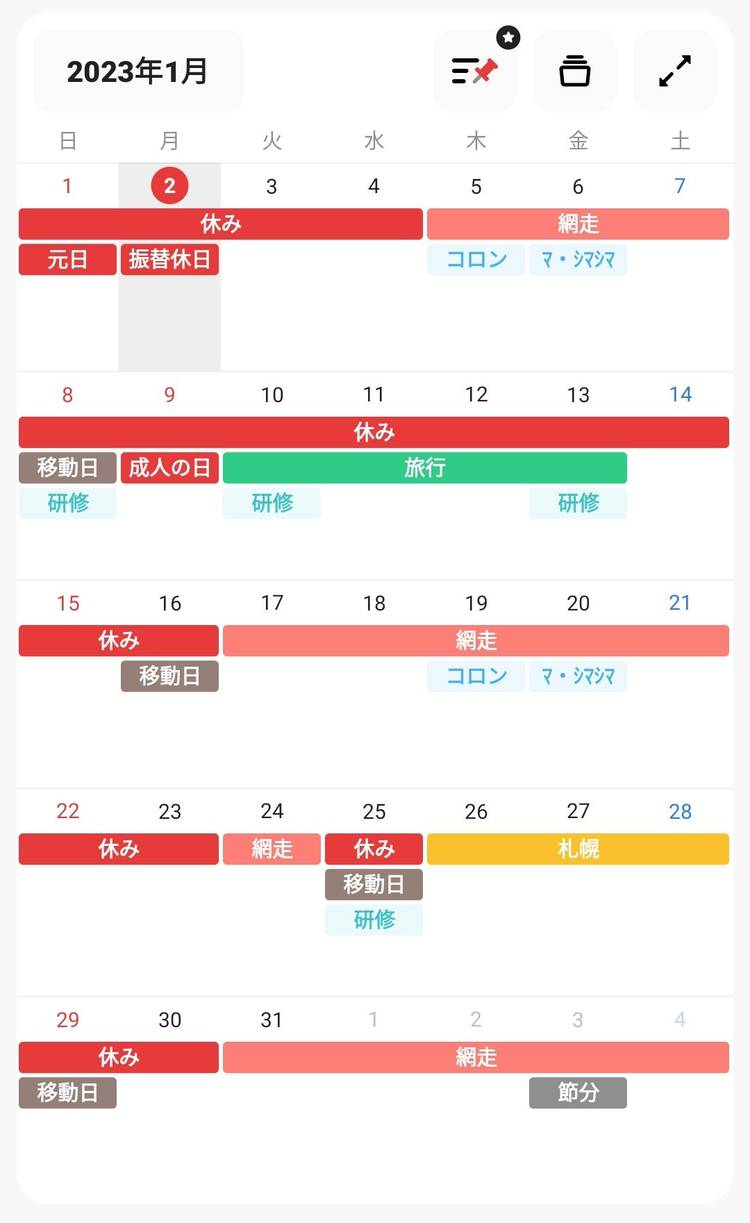Expand calendar to full screen
The image size is (750, 1223).
[x=675, y=71]
